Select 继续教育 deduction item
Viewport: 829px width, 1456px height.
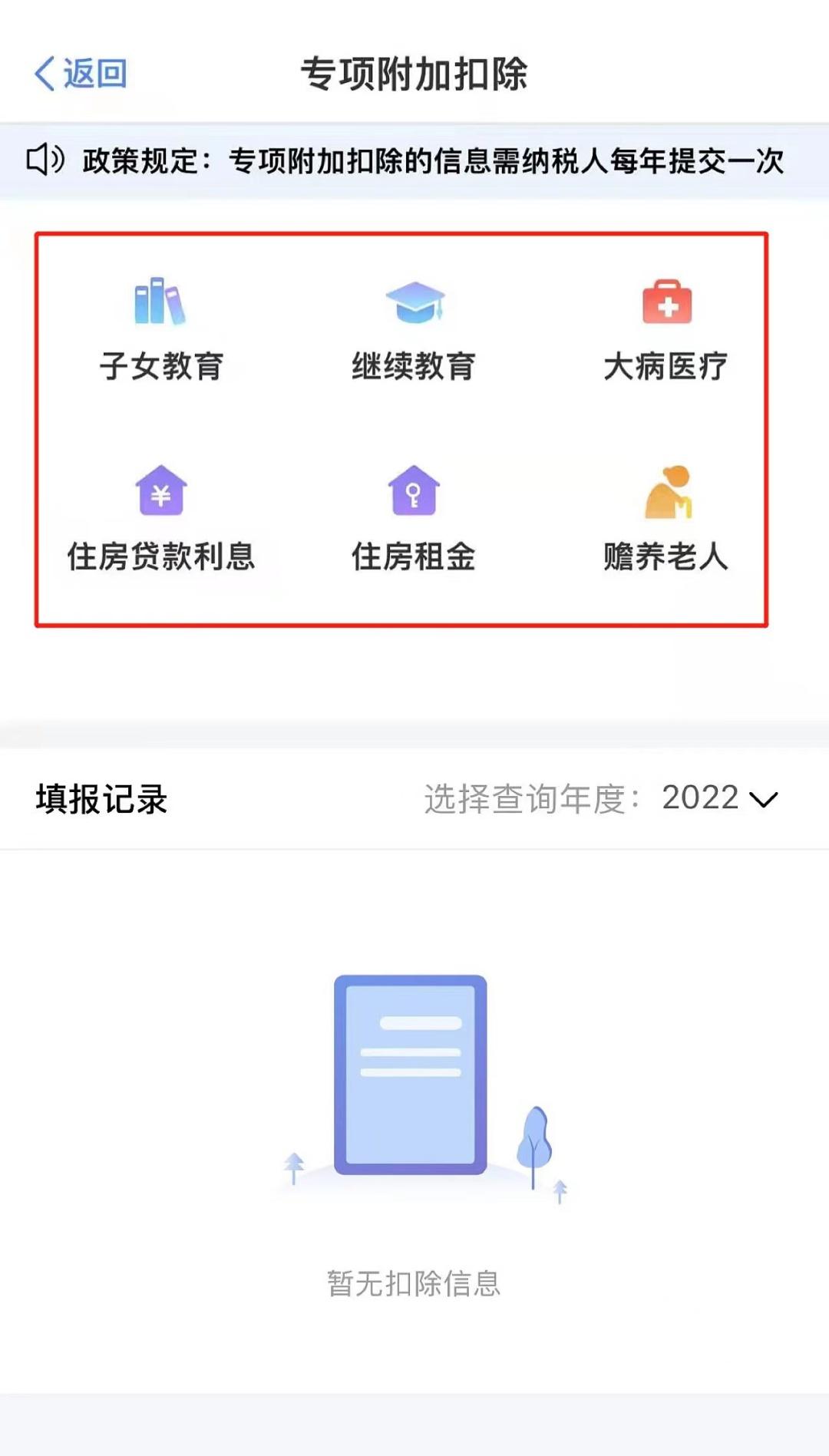click(414, 330)
